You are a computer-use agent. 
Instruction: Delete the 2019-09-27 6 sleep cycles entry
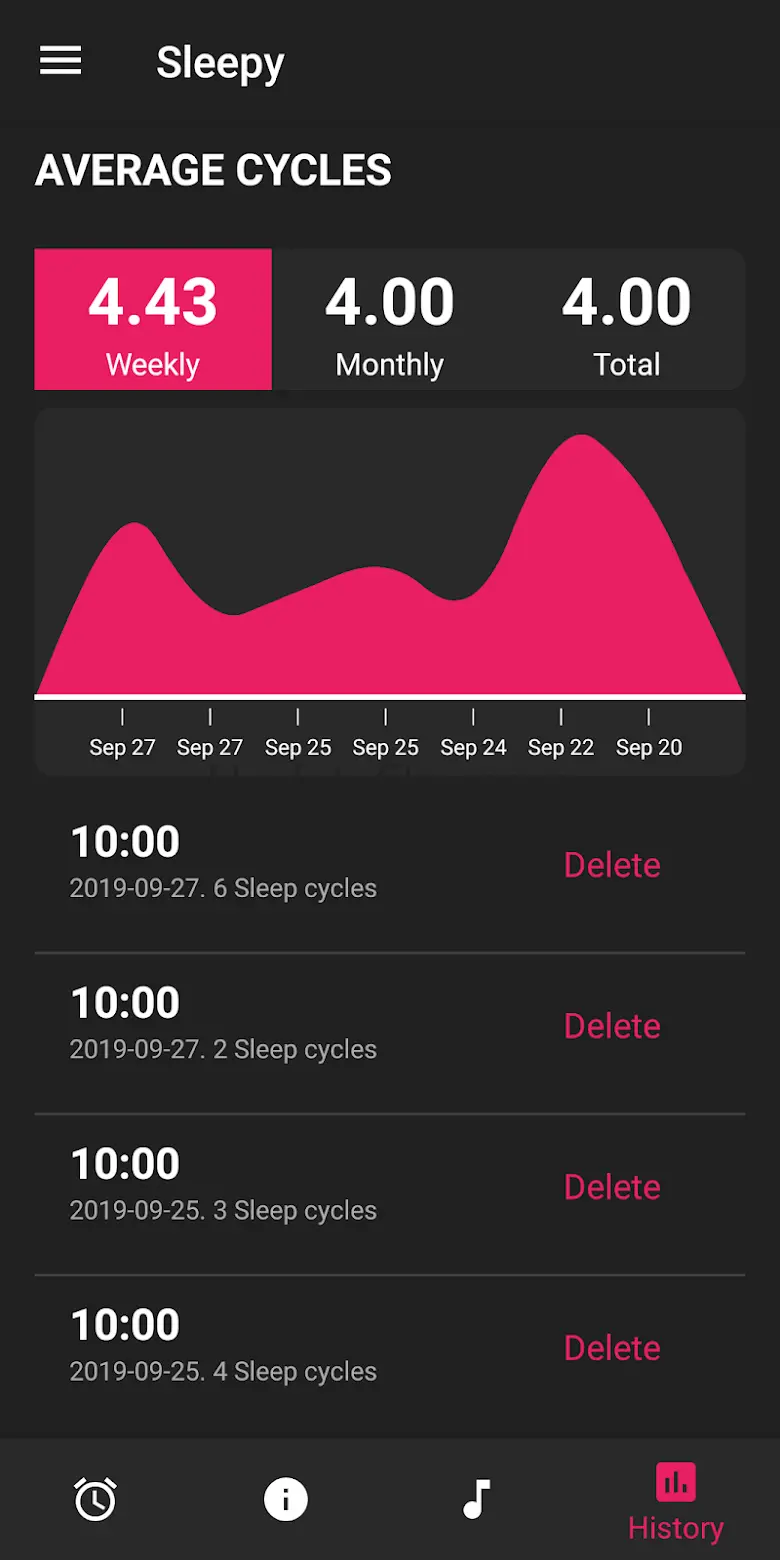[612, 865]
